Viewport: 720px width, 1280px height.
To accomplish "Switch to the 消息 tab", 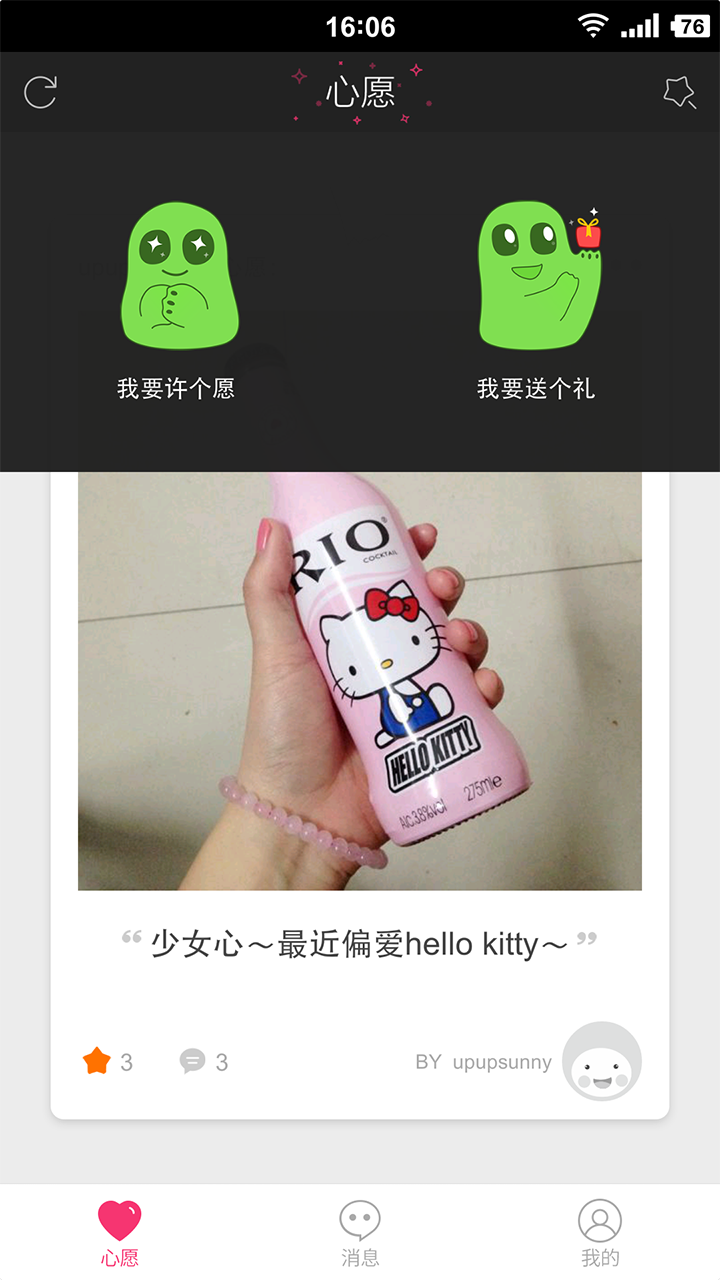I will pyautogui.click(x=360, y=1232).
